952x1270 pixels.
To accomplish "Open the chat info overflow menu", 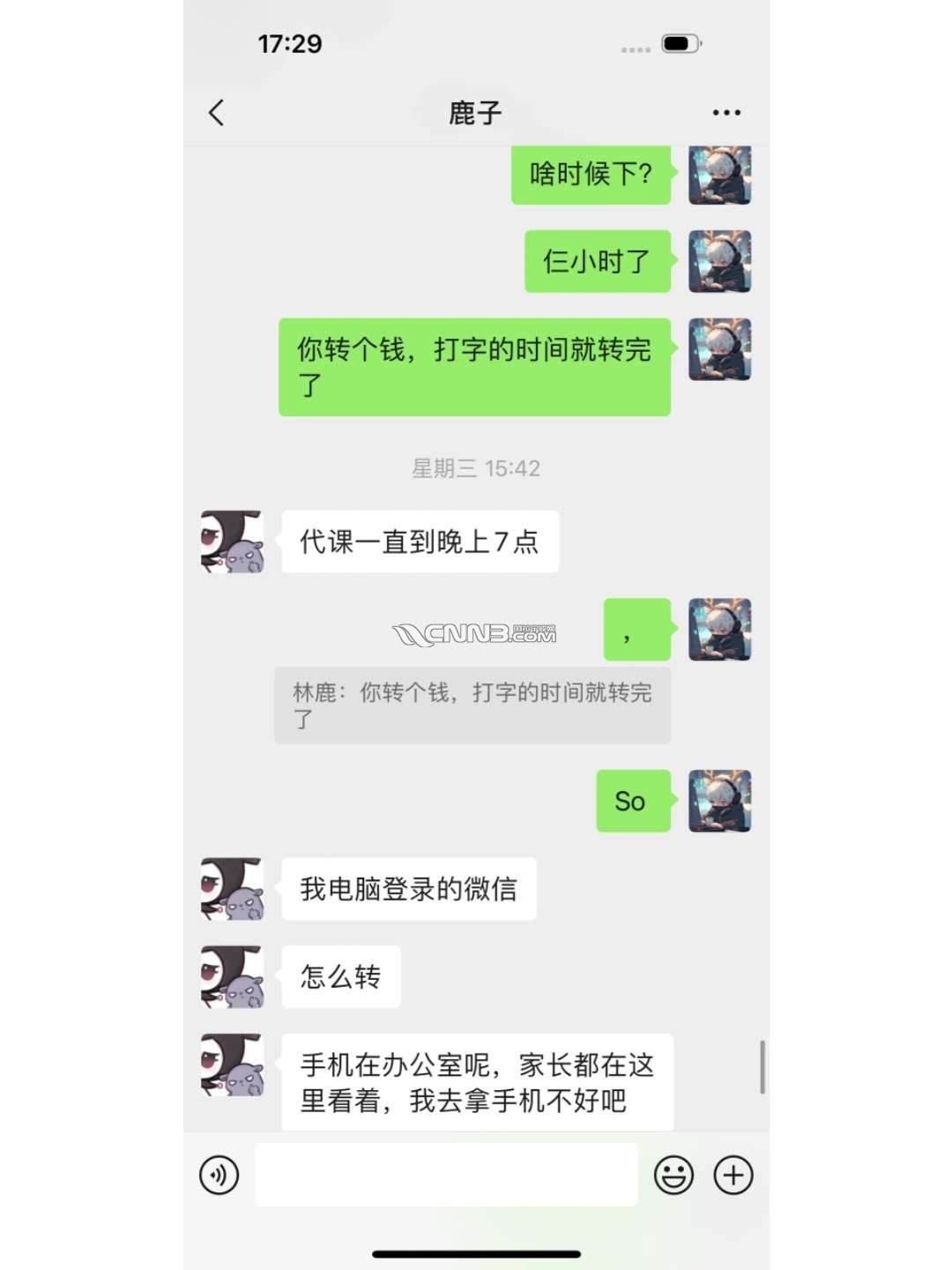I will (x=725, y=113).
